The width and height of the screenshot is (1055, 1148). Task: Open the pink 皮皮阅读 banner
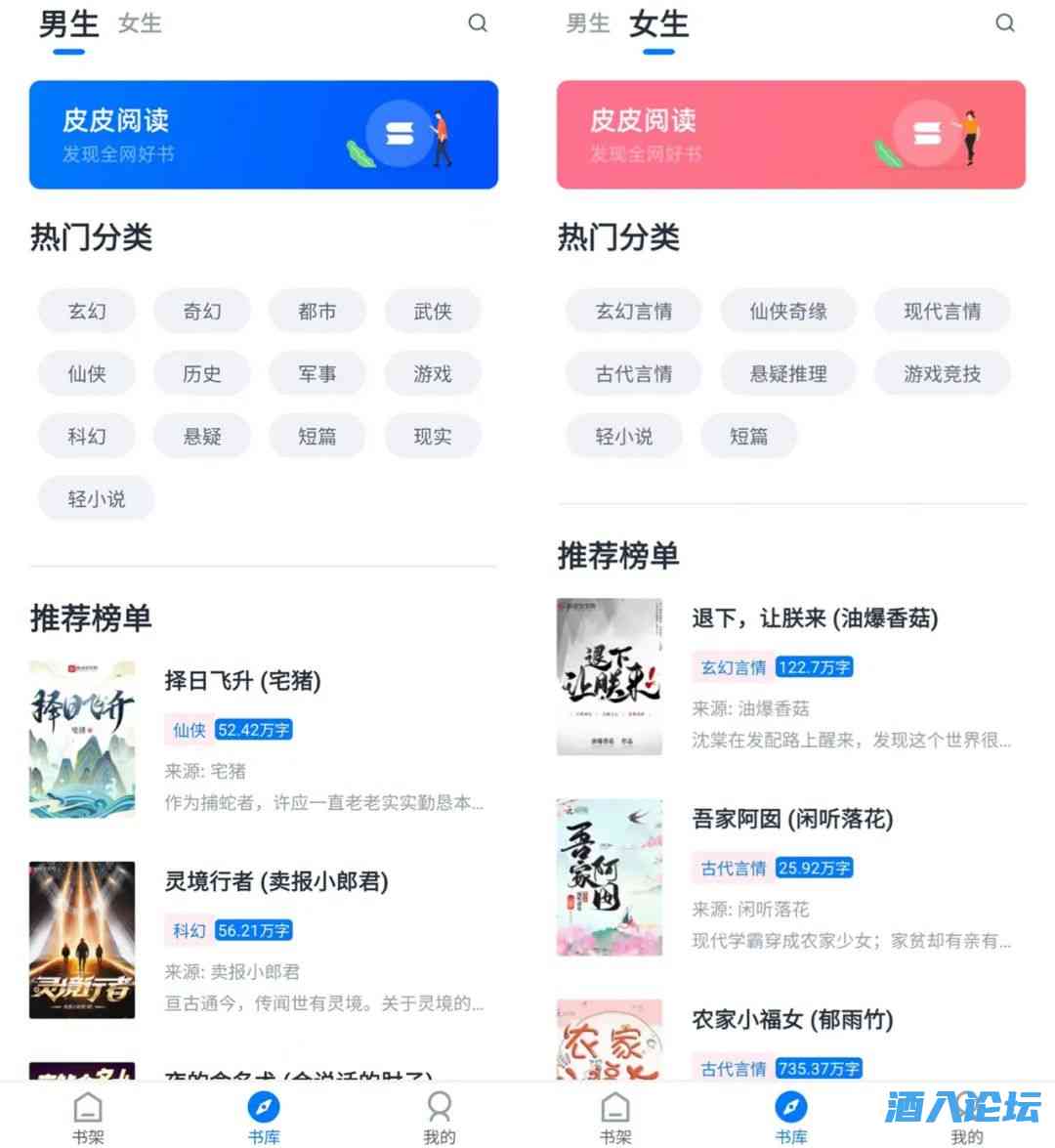point(791,135)
